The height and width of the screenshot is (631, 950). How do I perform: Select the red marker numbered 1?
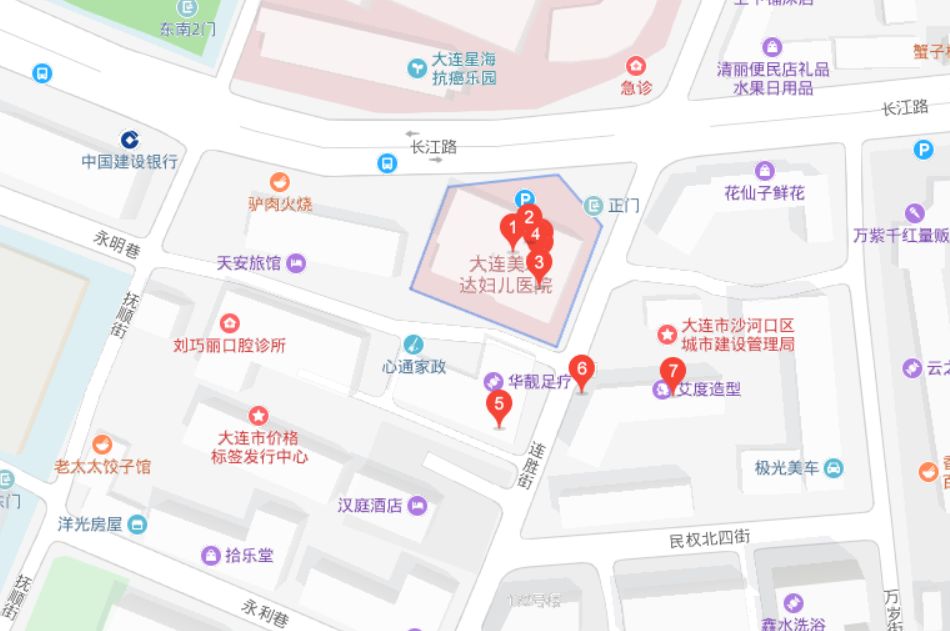point(513,228)
